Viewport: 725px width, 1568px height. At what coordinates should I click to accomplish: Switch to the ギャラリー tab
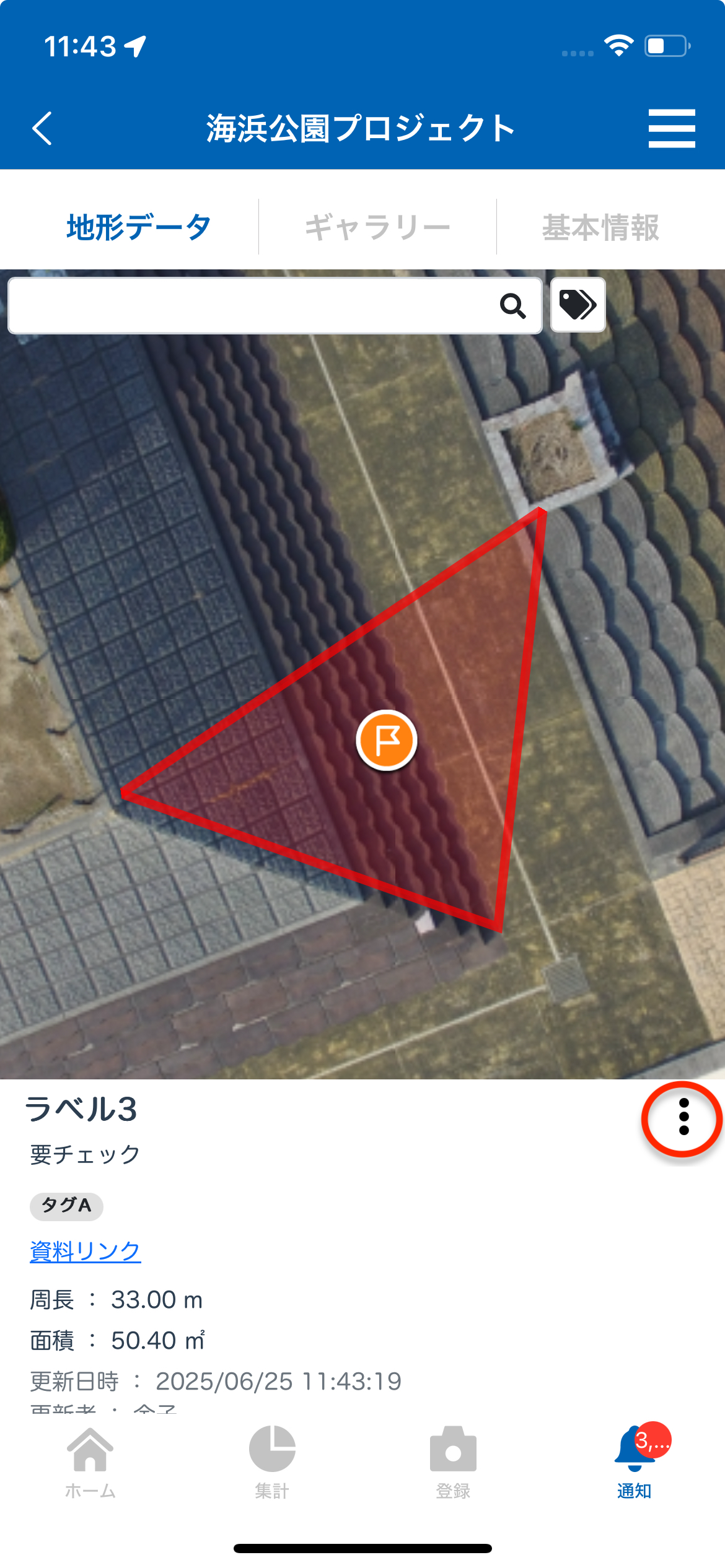(377, 227)
